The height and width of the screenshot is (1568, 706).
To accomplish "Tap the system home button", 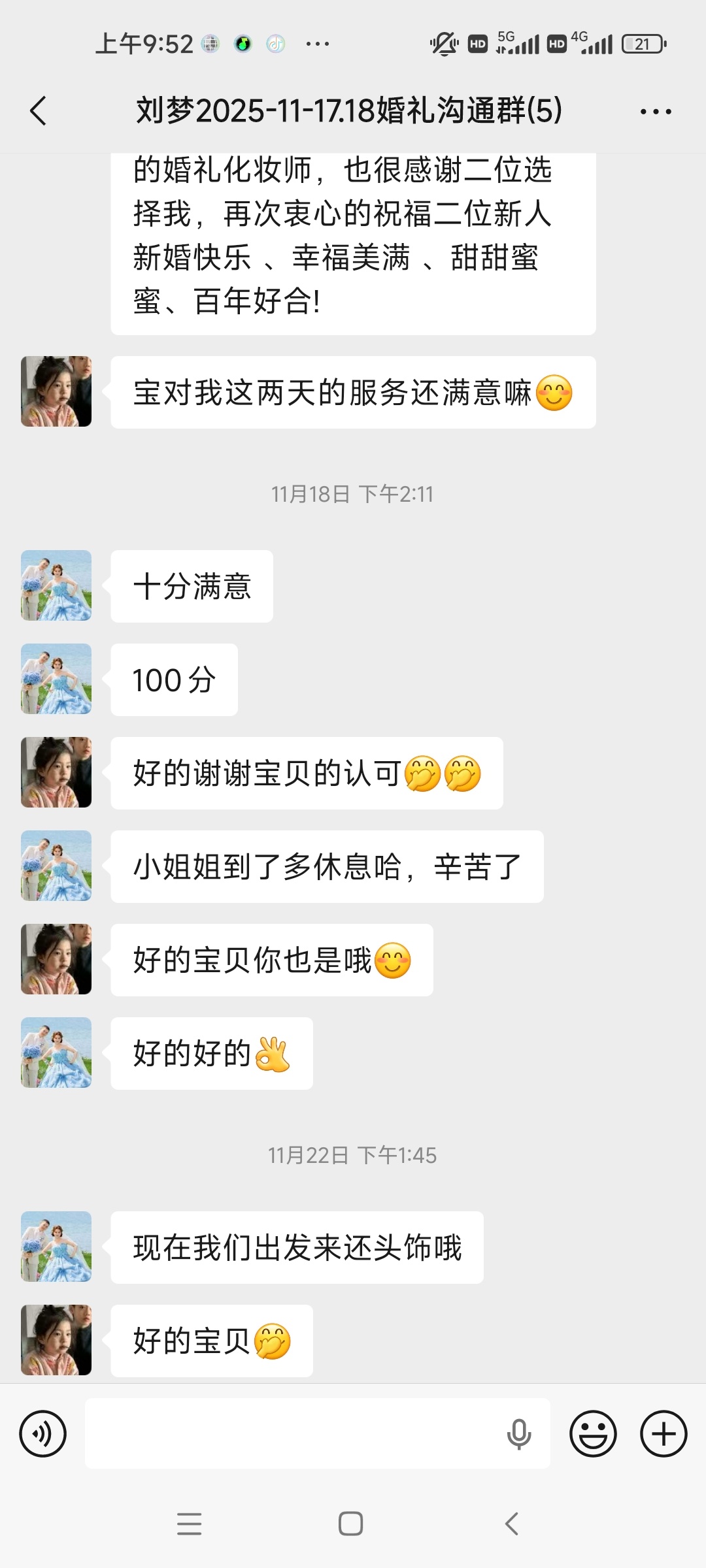I will 351,1524.
